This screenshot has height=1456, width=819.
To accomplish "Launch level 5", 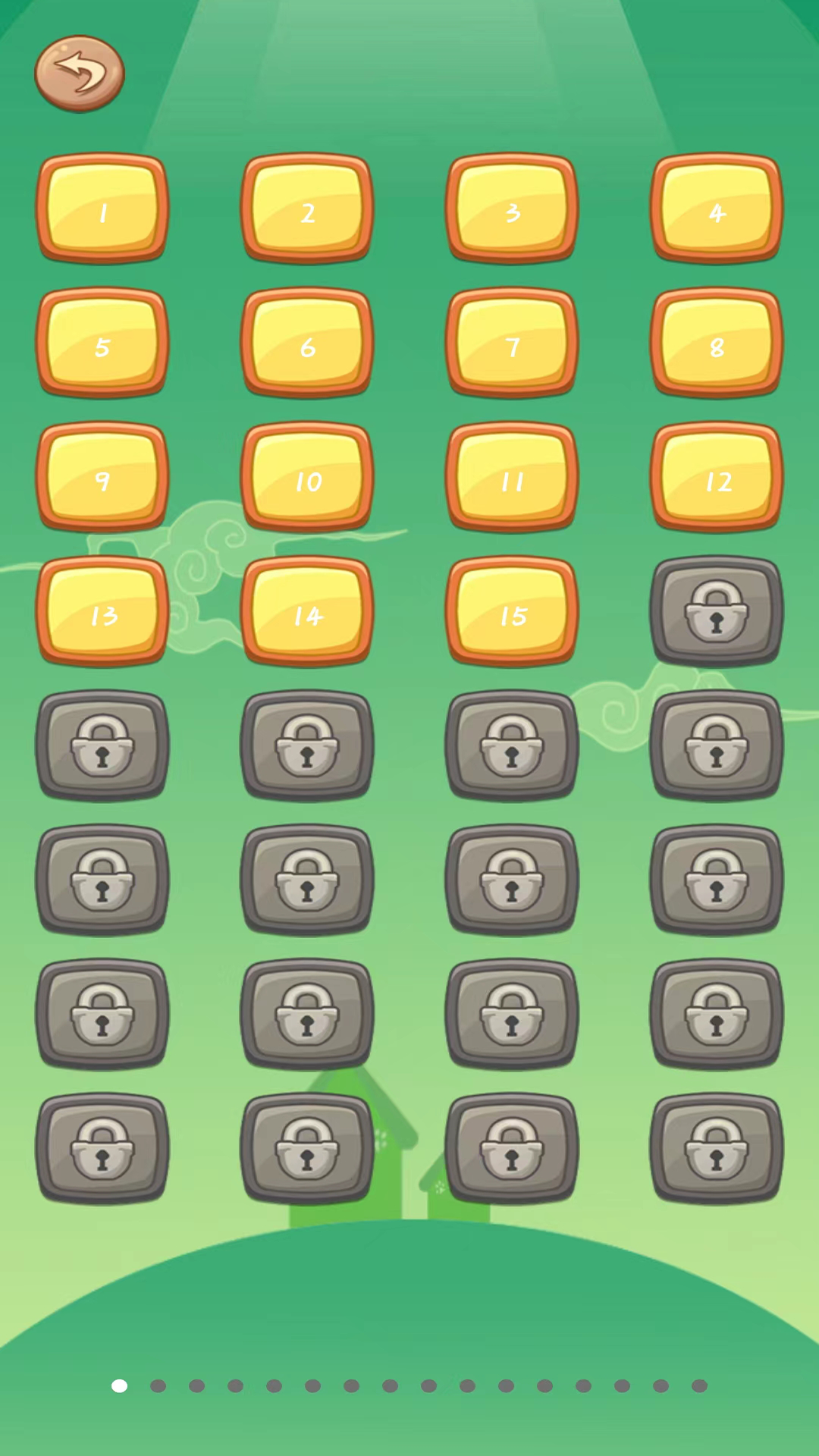I will click(102, 343).
